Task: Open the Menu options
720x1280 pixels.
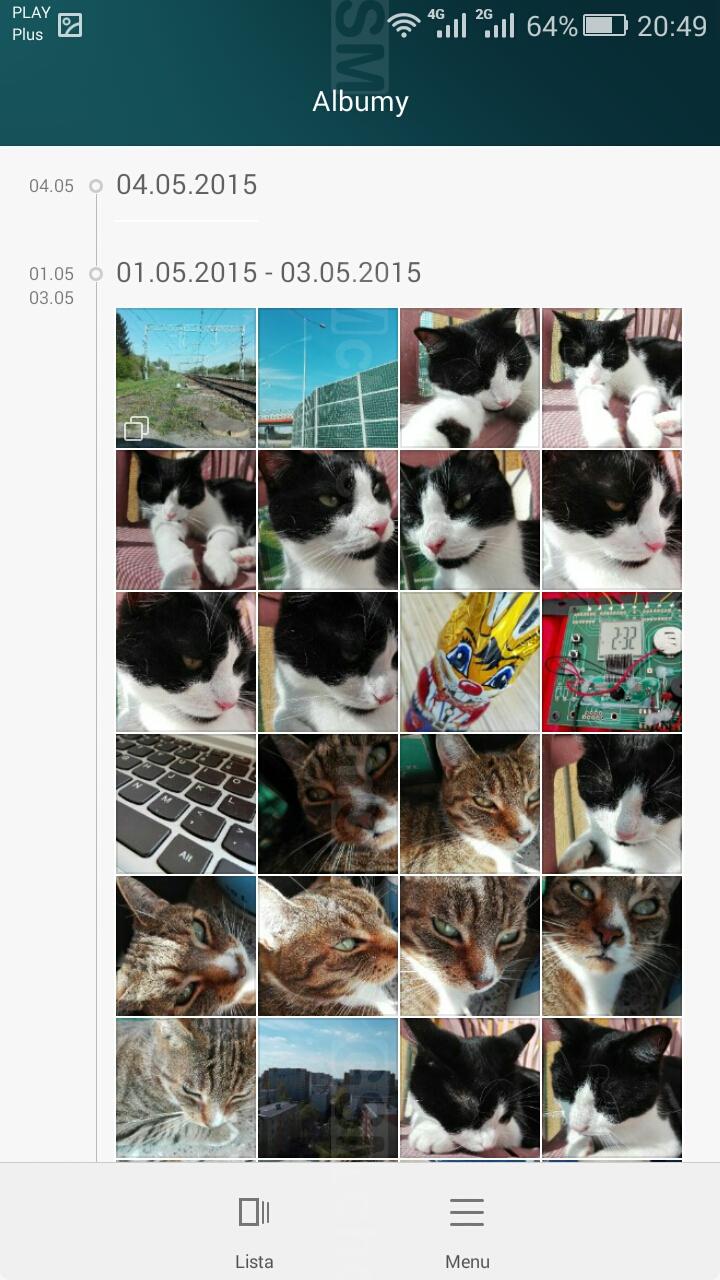Action: click(x=467, y=1231)
